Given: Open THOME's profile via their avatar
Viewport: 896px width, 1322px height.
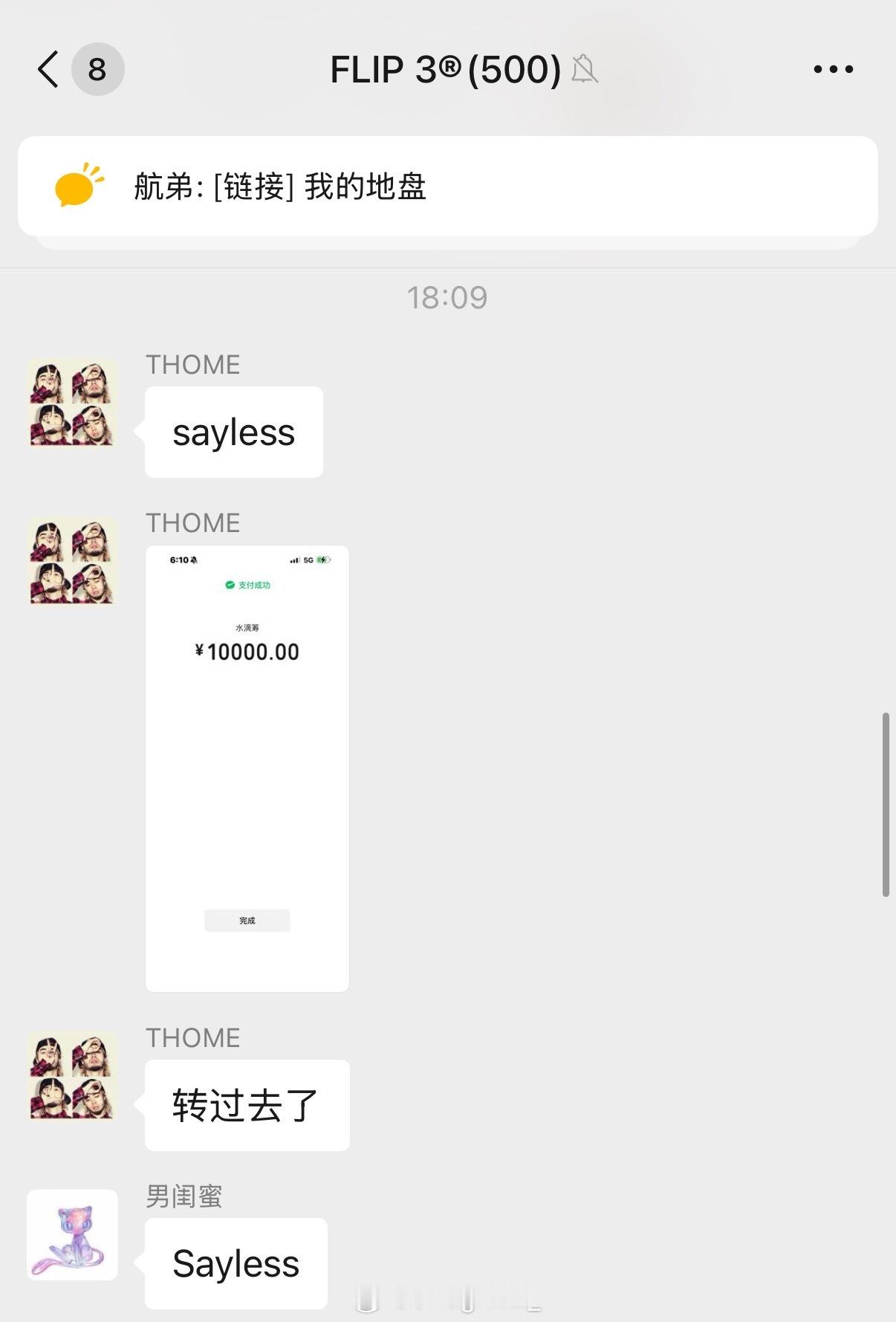Looking at the screenshot, I should (x=72, y=404).
